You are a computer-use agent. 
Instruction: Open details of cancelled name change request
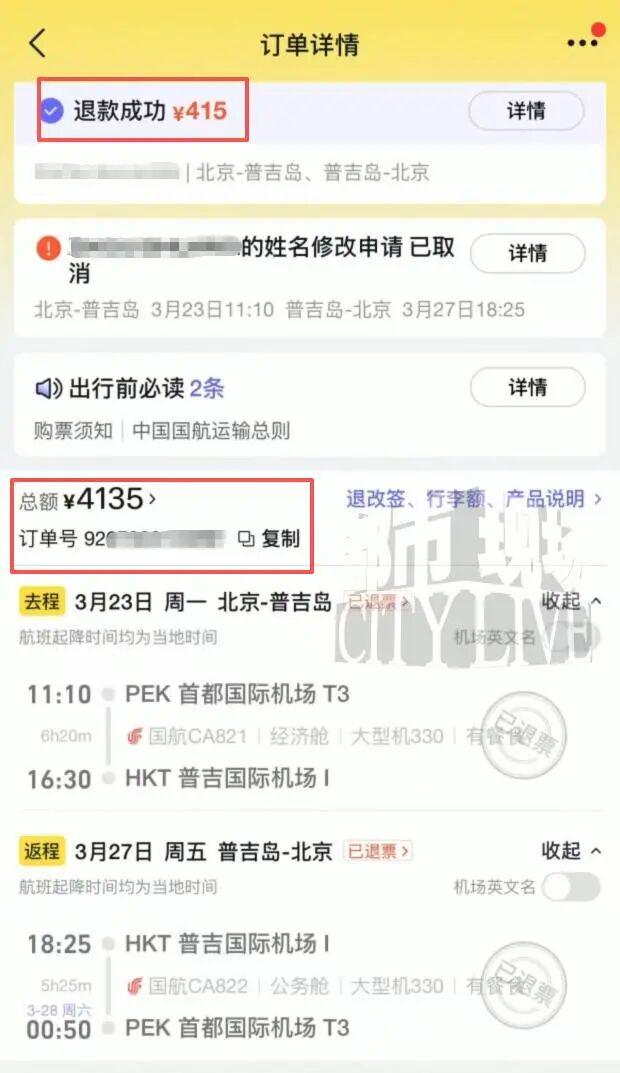[526, 254]
